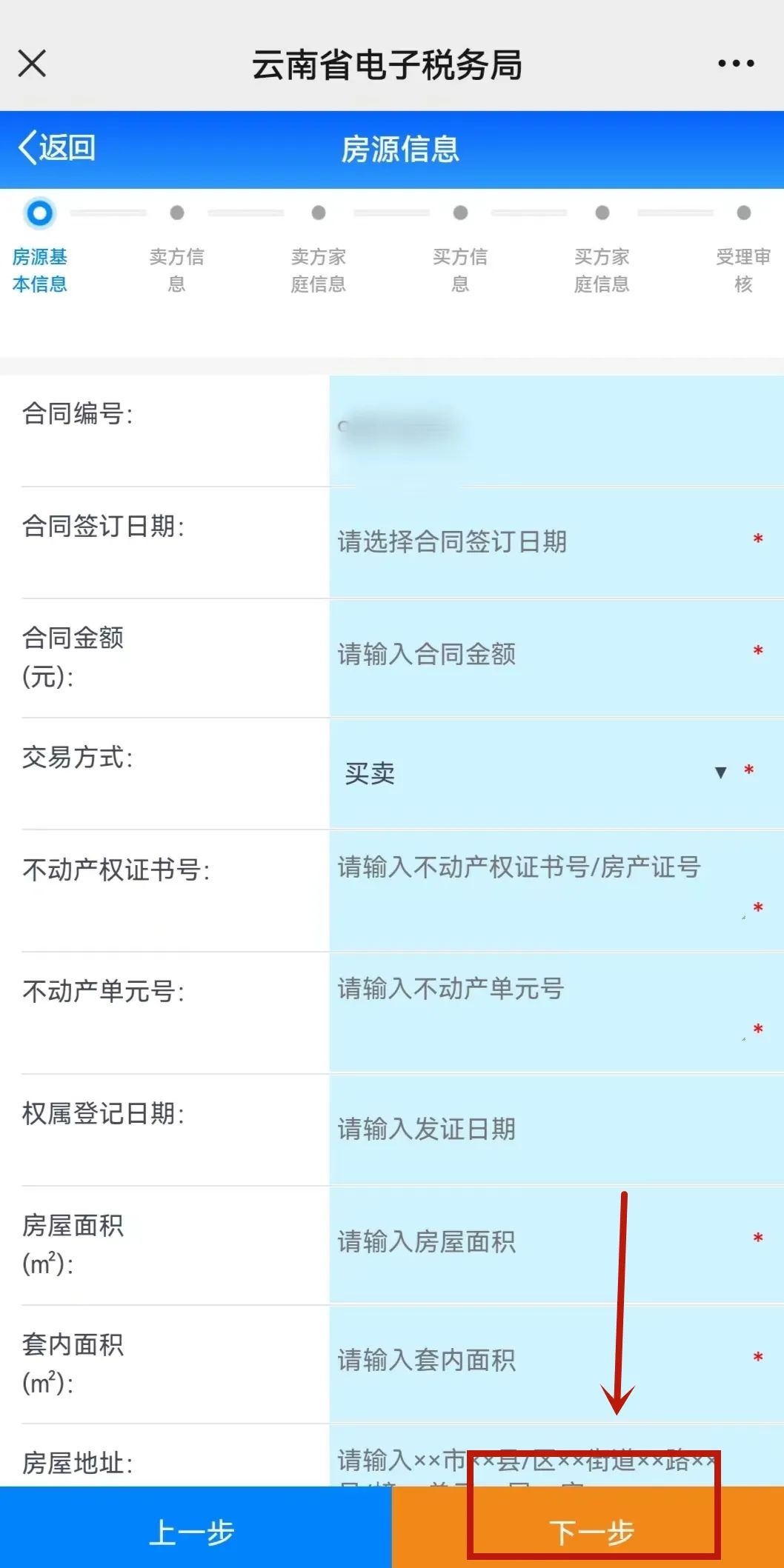Expand the 交易方式 dropdown showing 买卖
Image resolution: width=784 pixels, height=1568 pixels.
pyautogui.click(x=556, y=773)
